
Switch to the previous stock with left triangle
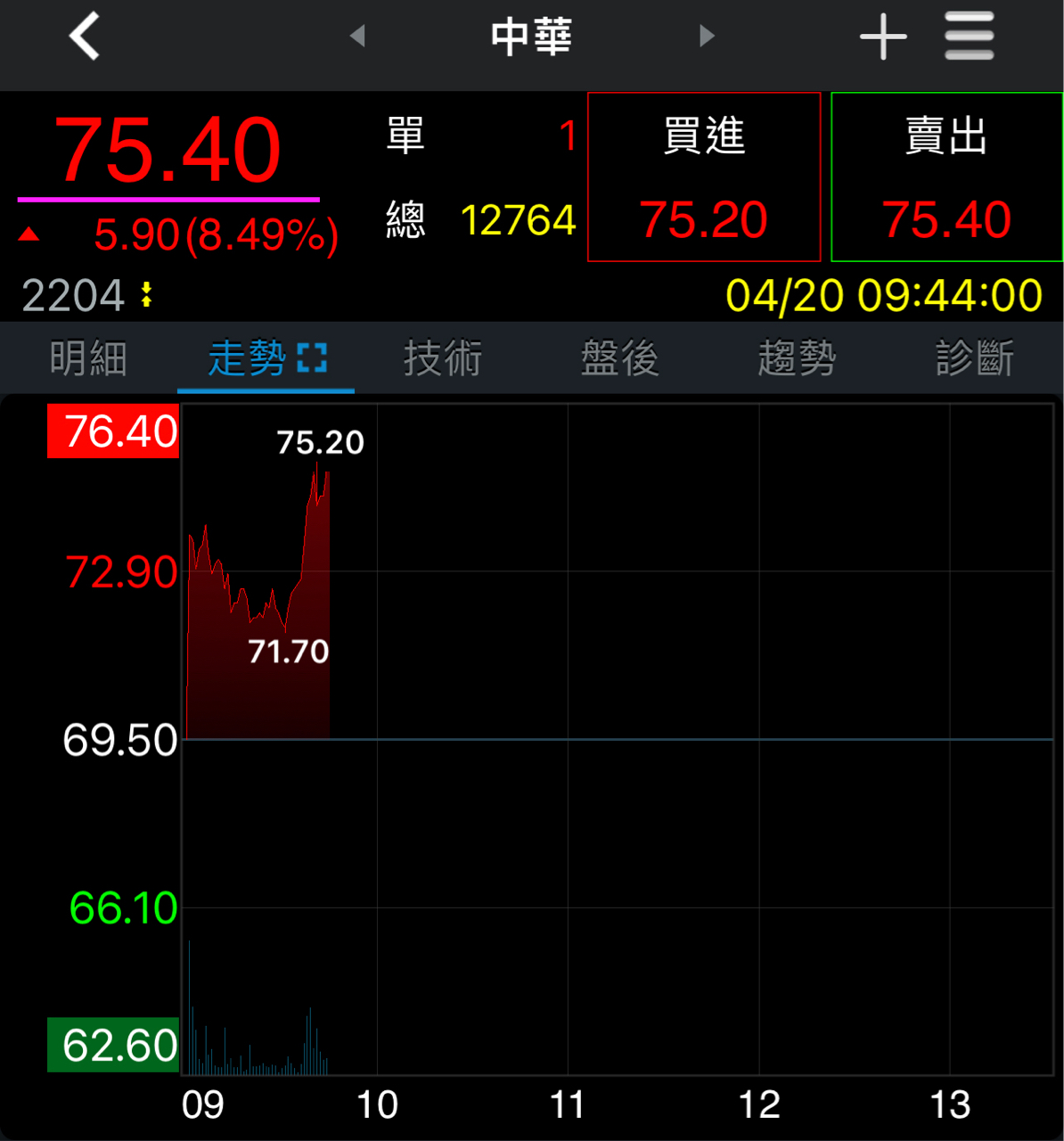(x=358, y=37)
